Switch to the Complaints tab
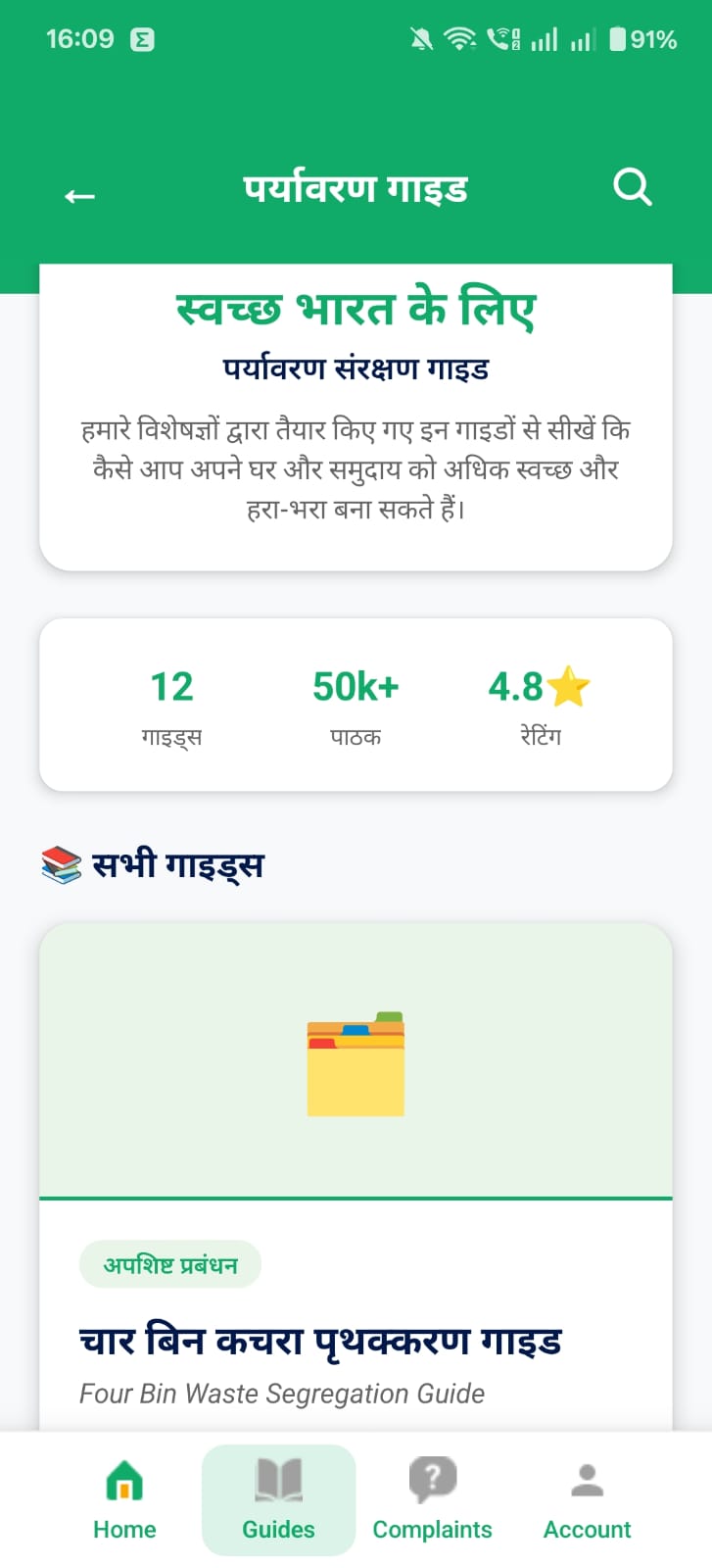Screen dimensions: 712x1568 432,1529
